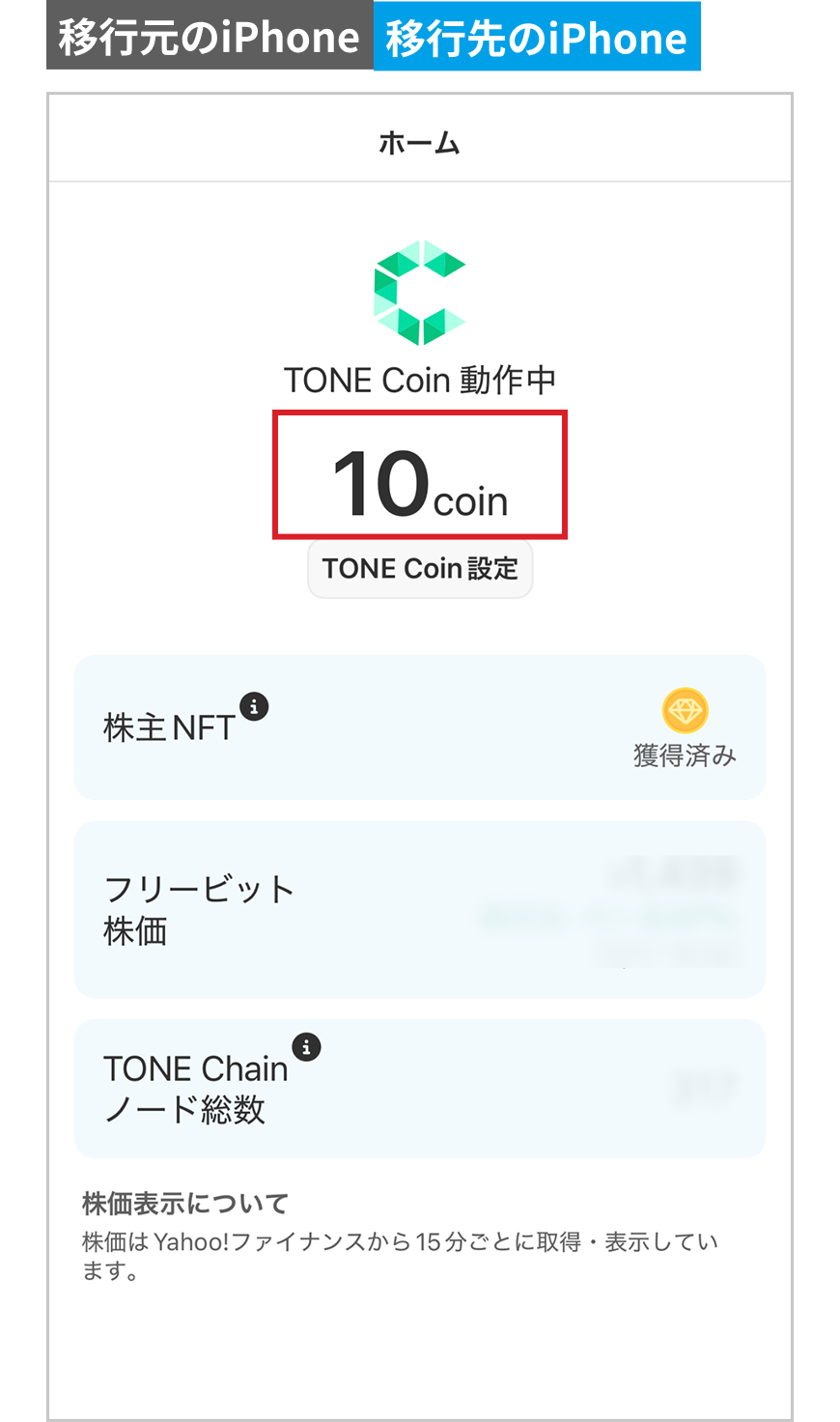The height and width of the screenshot is (1422, 840).
Task: Switch to the 移行元のiPhone tab
Action: 210,36
